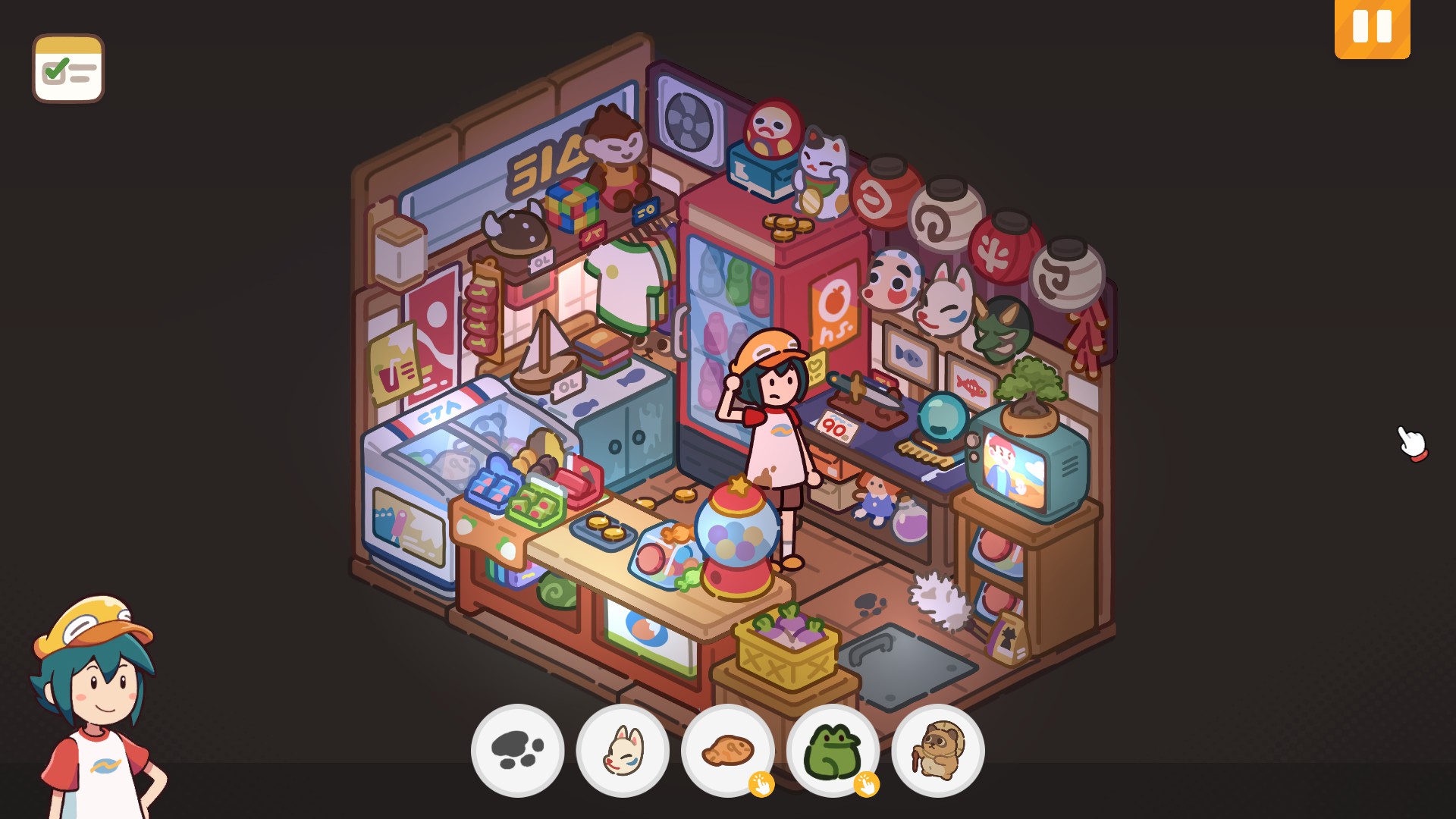Select the paw print target item
The width and height of the screenshot is (1456, 819).
tap(518, 750)
